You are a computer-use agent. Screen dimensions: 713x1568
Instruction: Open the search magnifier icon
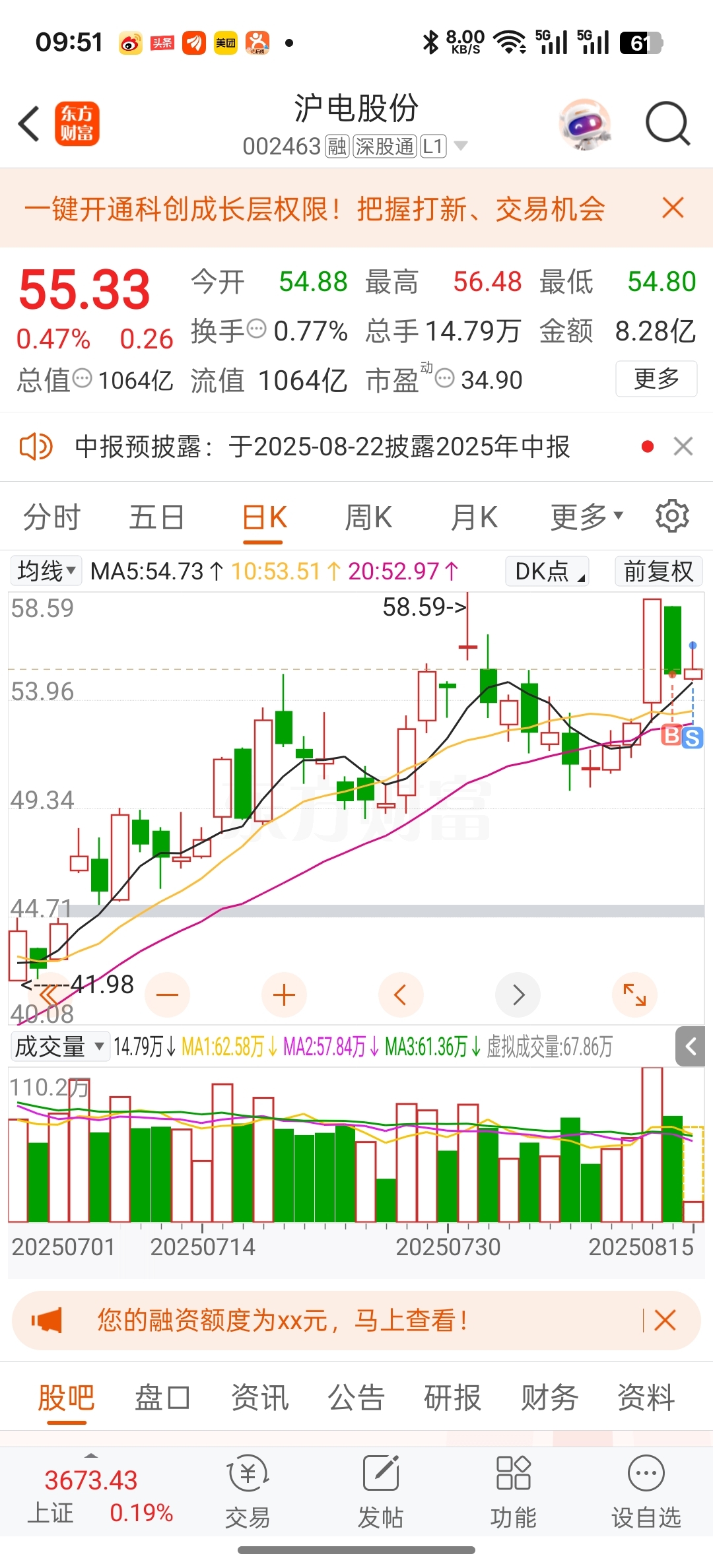pyautogui.click(x=667, y=123)
